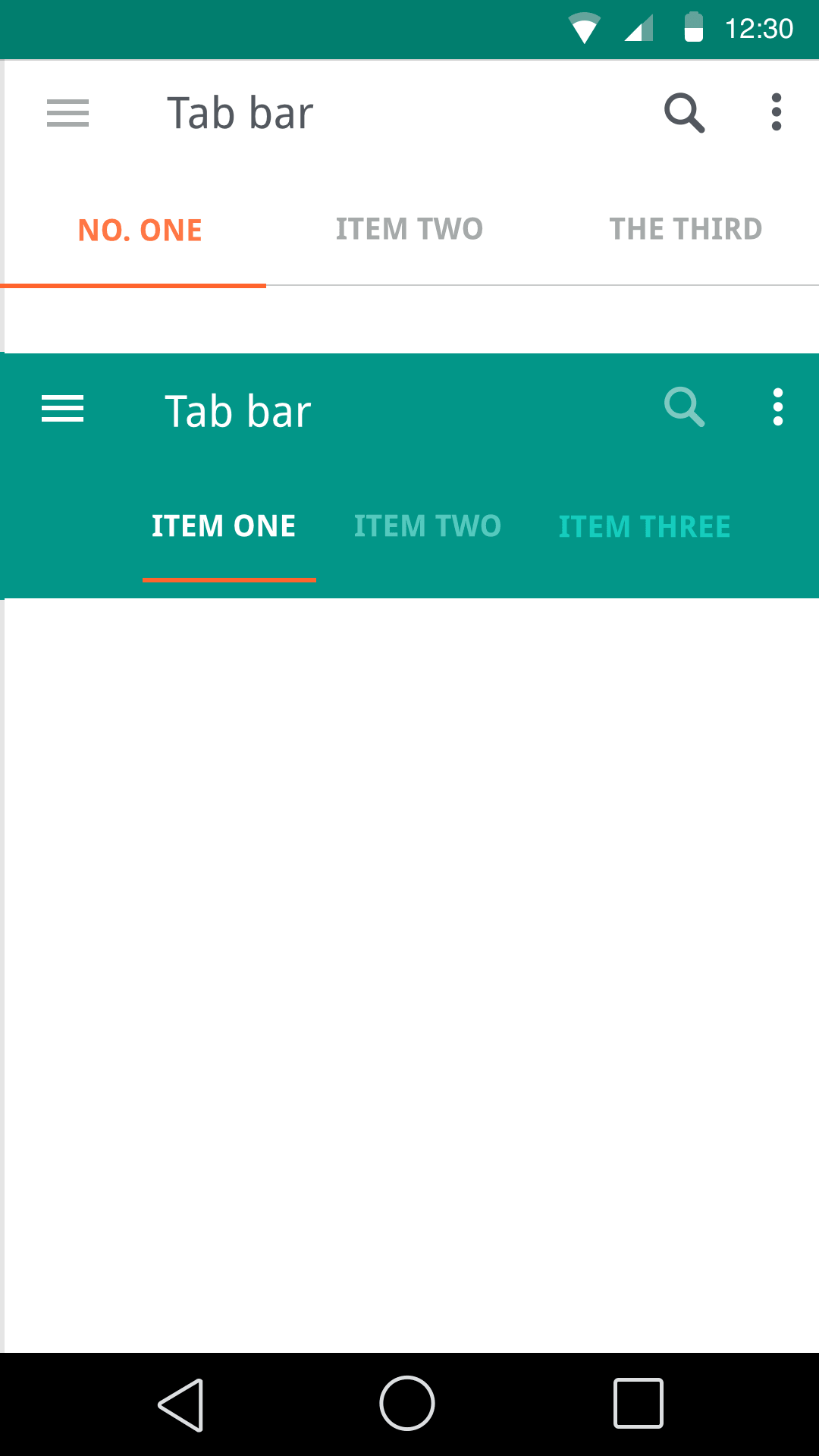Select the ITEM ONE tab

(x=224, y=526)
